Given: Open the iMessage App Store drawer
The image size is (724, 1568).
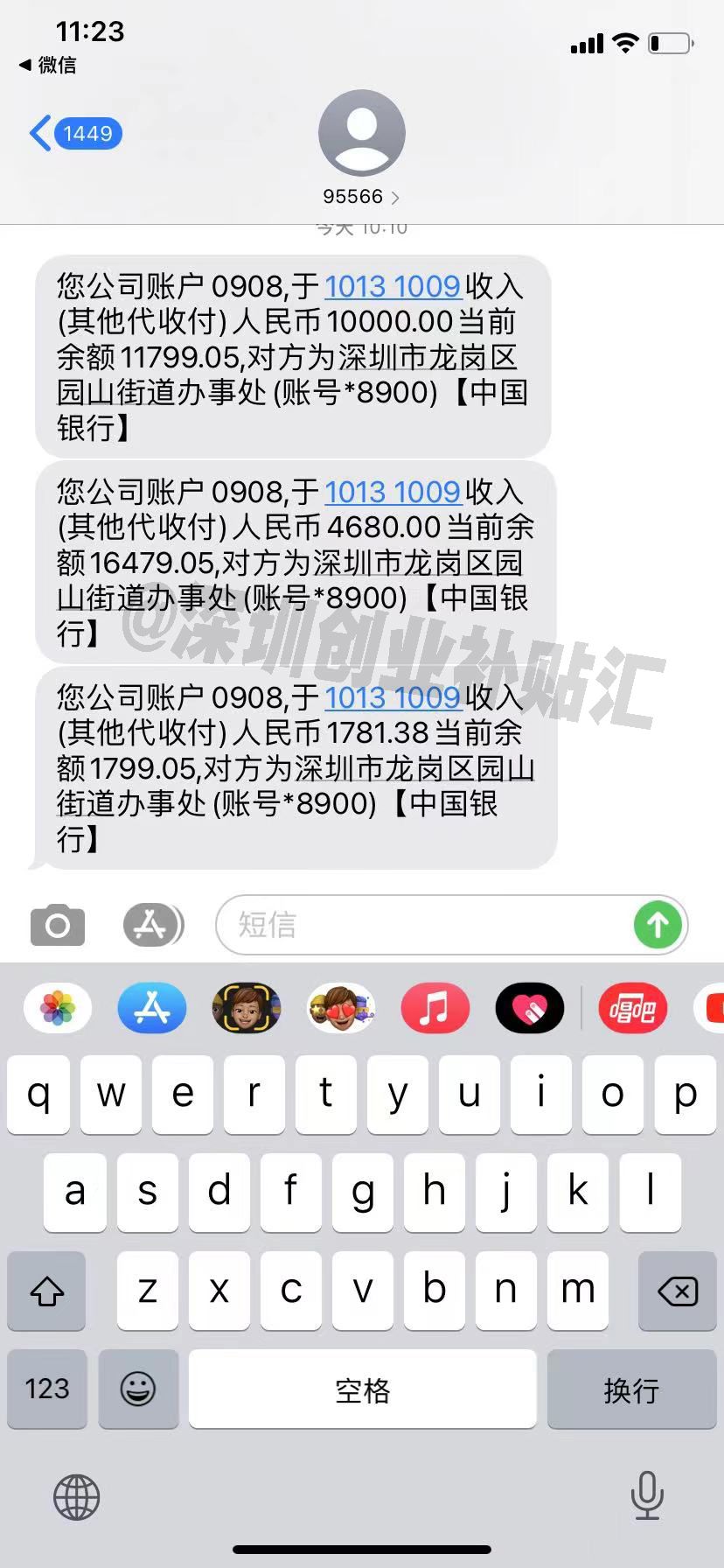Looking at the screenshot, I should (152, 924).
